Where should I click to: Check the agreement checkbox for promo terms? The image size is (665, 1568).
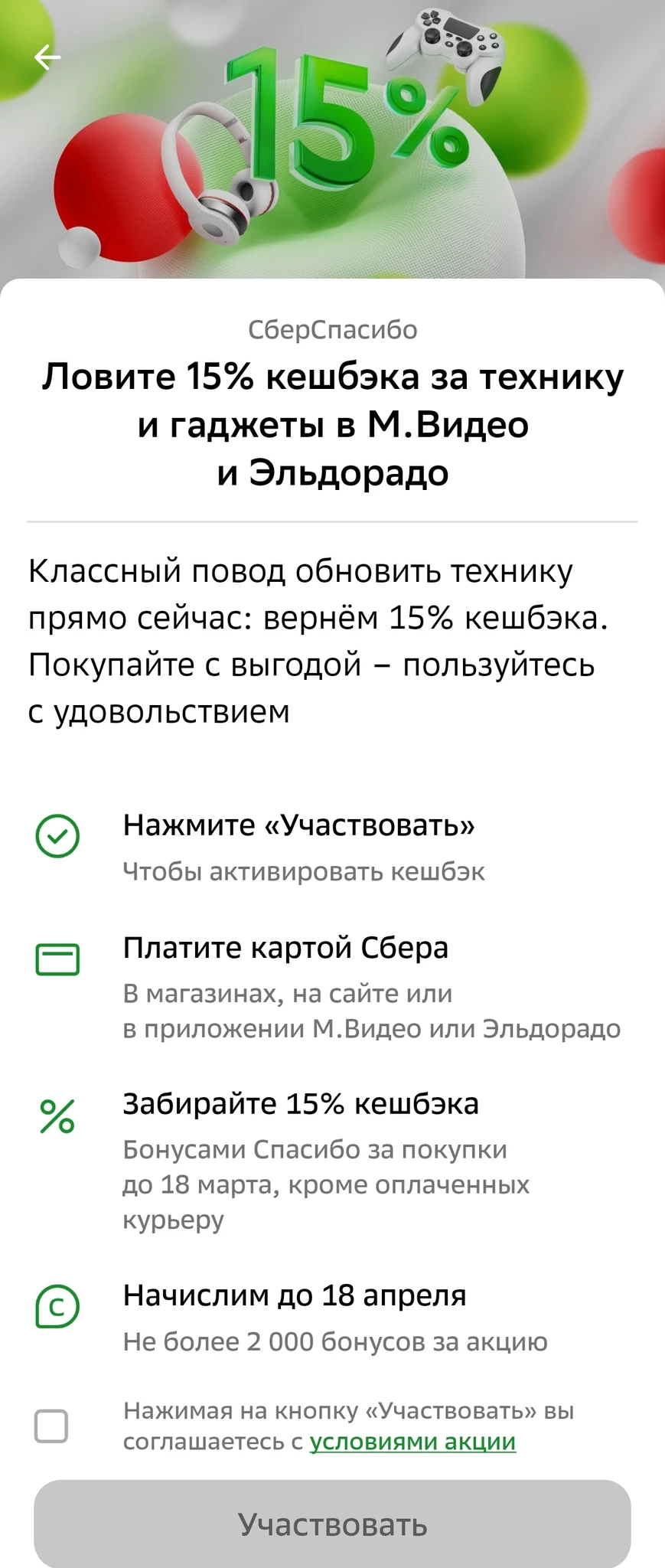(51, 1426)
